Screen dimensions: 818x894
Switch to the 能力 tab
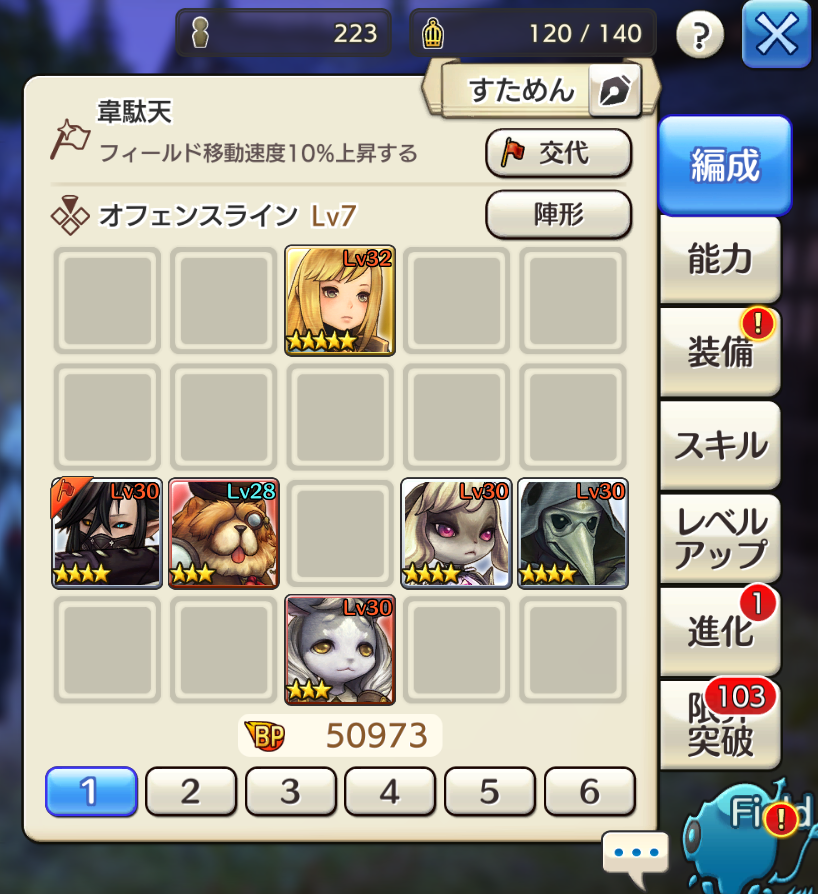(x=719, y=258)
